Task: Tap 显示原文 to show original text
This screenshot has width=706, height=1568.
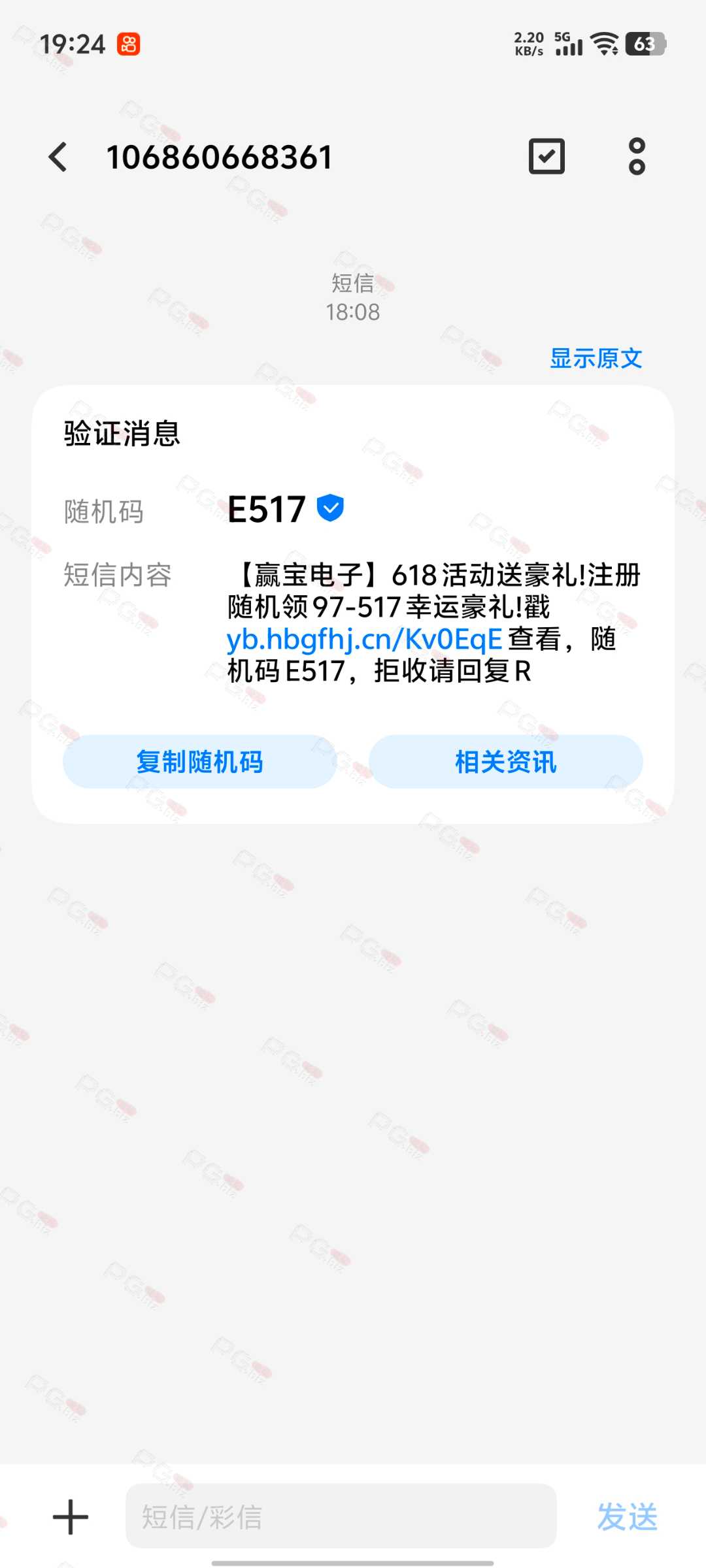Action: [x=596, y=358]
